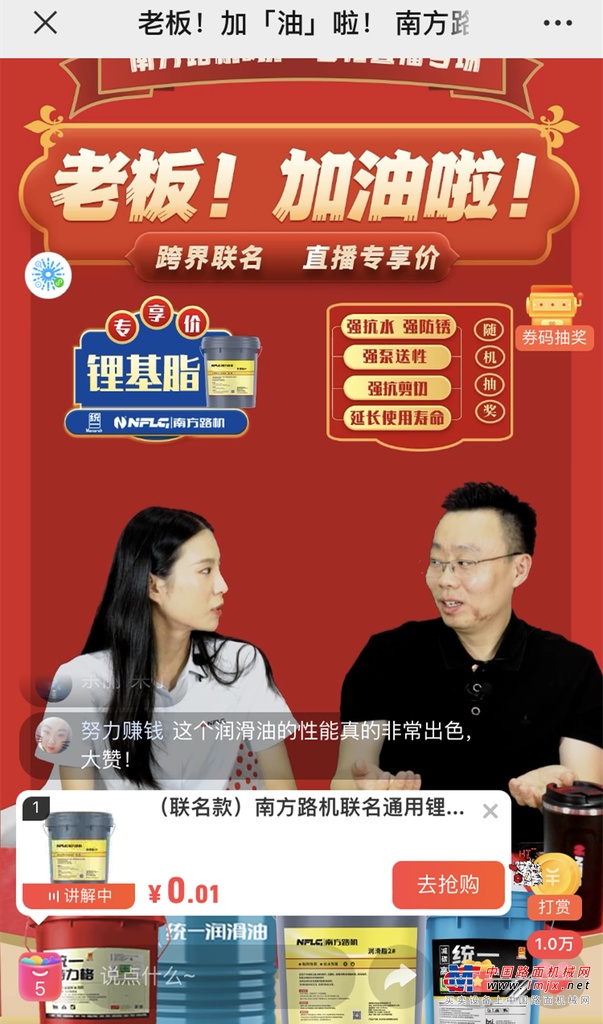Viewport: 603px width, 1024px height.
Task: Close the live stream page
Action: [x=45, y=23]
